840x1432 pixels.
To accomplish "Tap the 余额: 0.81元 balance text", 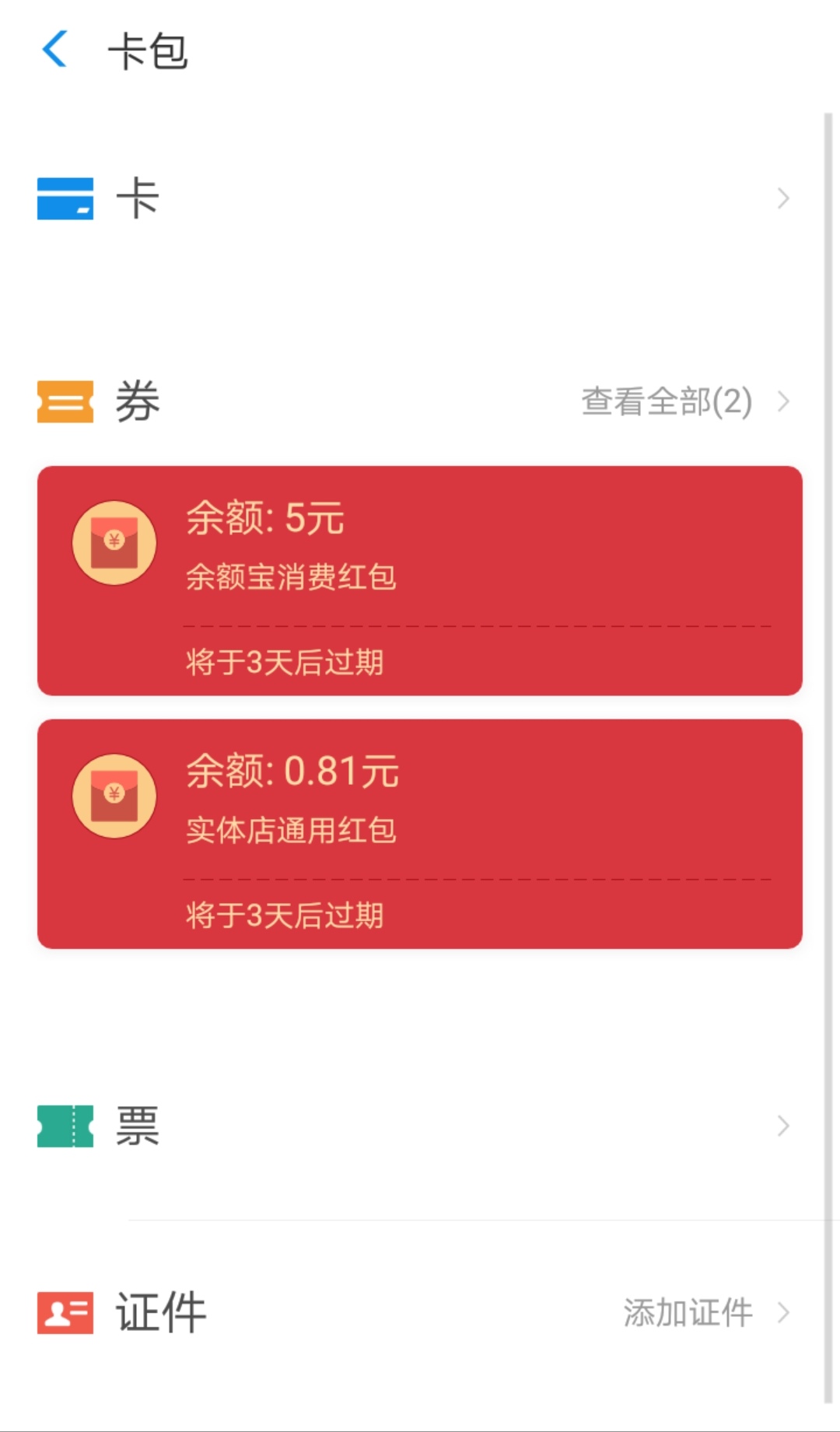I will (x=292, y=772).
